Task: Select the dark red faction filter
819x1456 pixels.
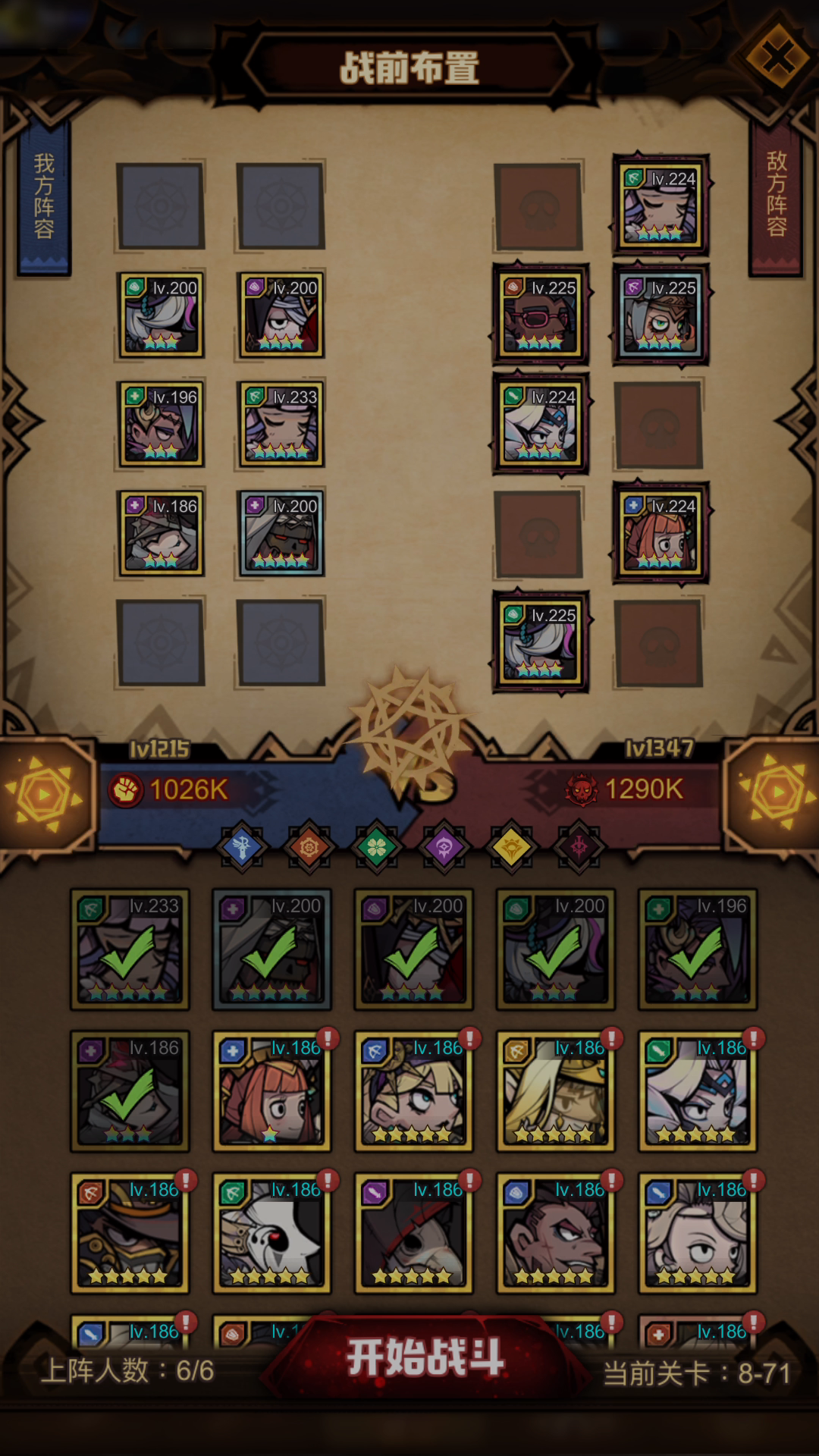Action: 579,846
